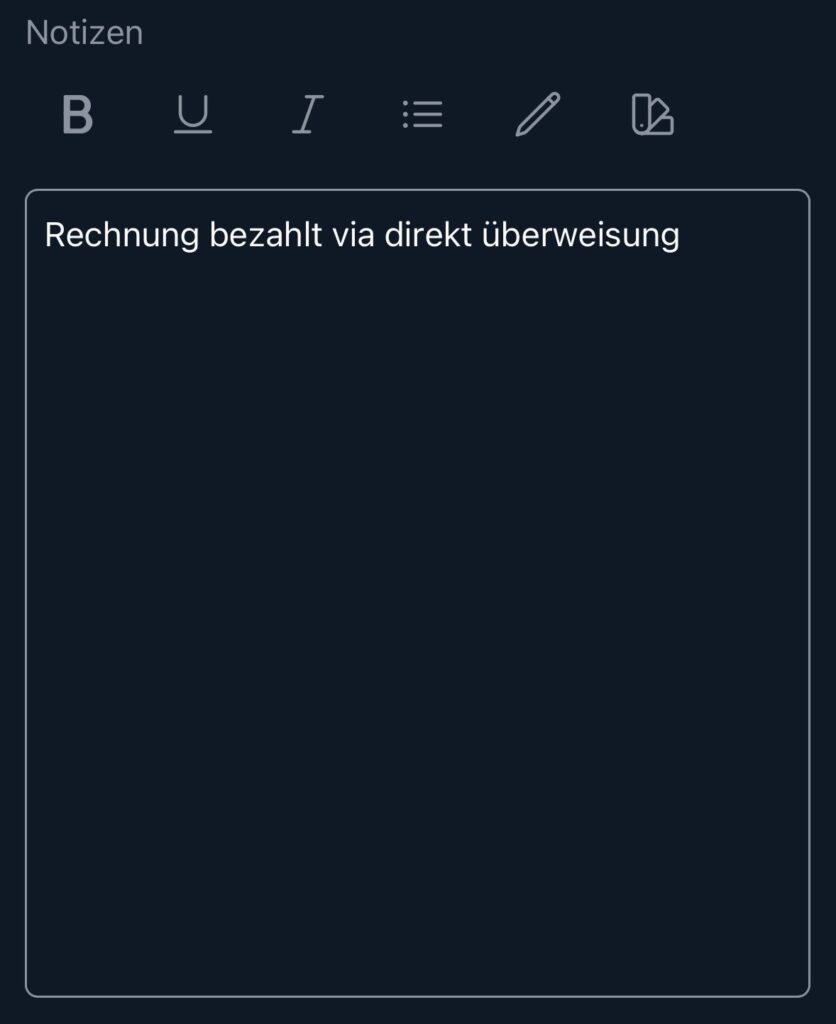836x1024 pixels.
Task: Make the note text italic
Action: (308, 115)
